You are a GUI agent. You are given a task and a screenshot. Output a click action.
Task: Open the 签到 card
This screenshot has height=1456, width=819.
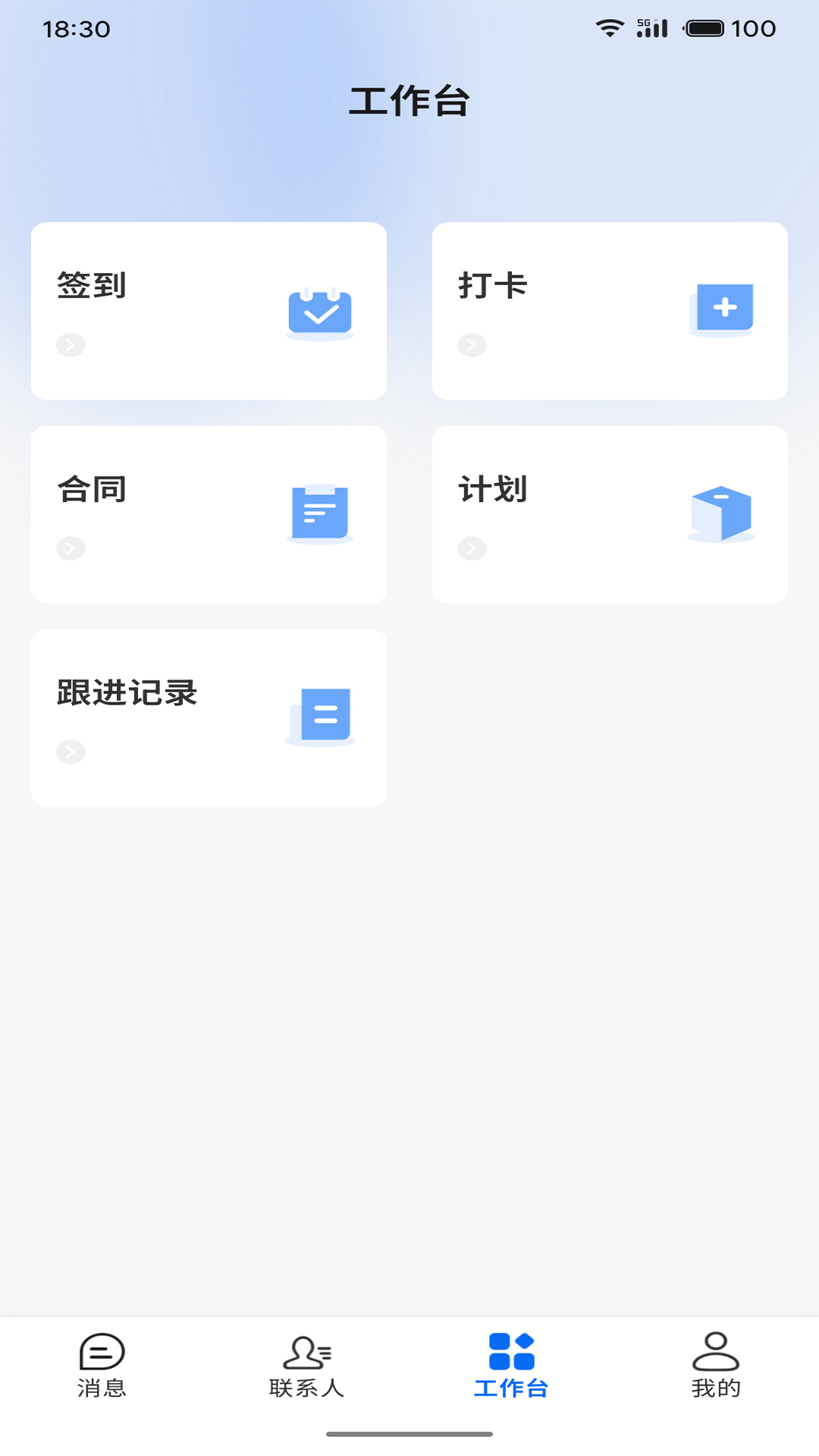point(209,309)
